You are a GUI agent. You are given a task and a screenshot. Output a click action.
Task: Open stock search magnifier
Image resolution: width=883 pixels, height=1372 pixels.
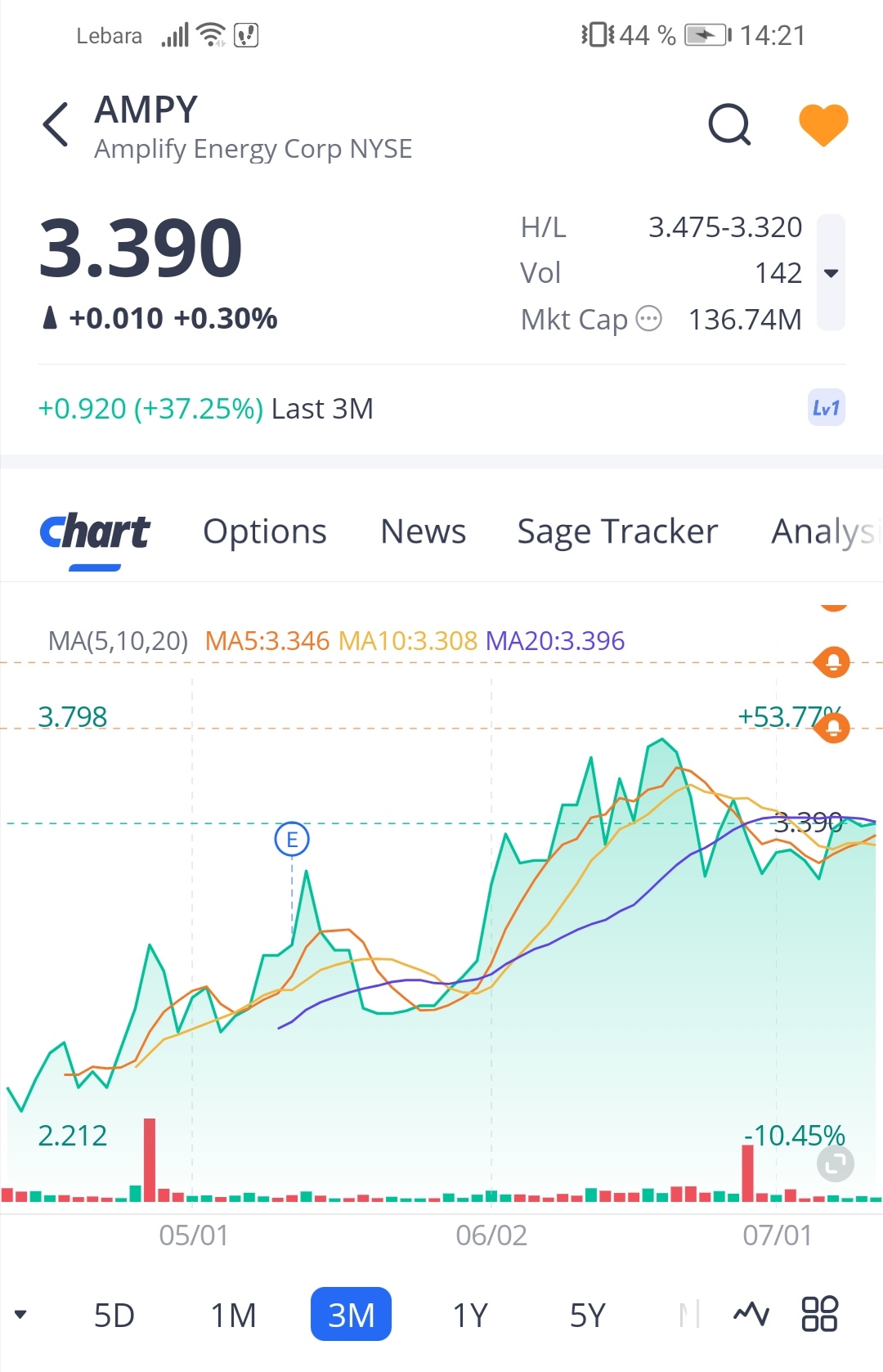[x=728, y=125]
